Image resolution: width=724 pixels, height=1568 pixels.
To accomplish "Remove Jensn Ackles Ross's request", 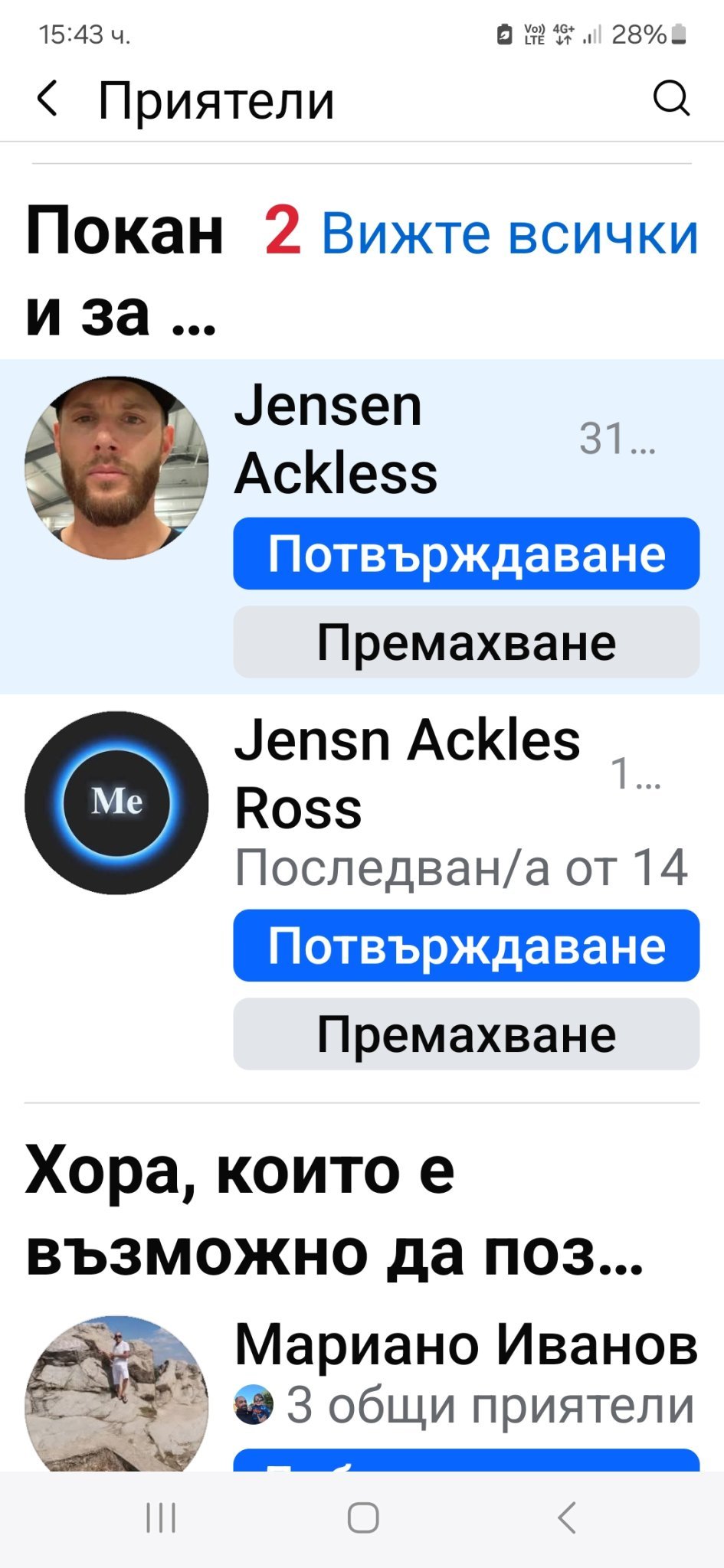I will coord(466,1034).
